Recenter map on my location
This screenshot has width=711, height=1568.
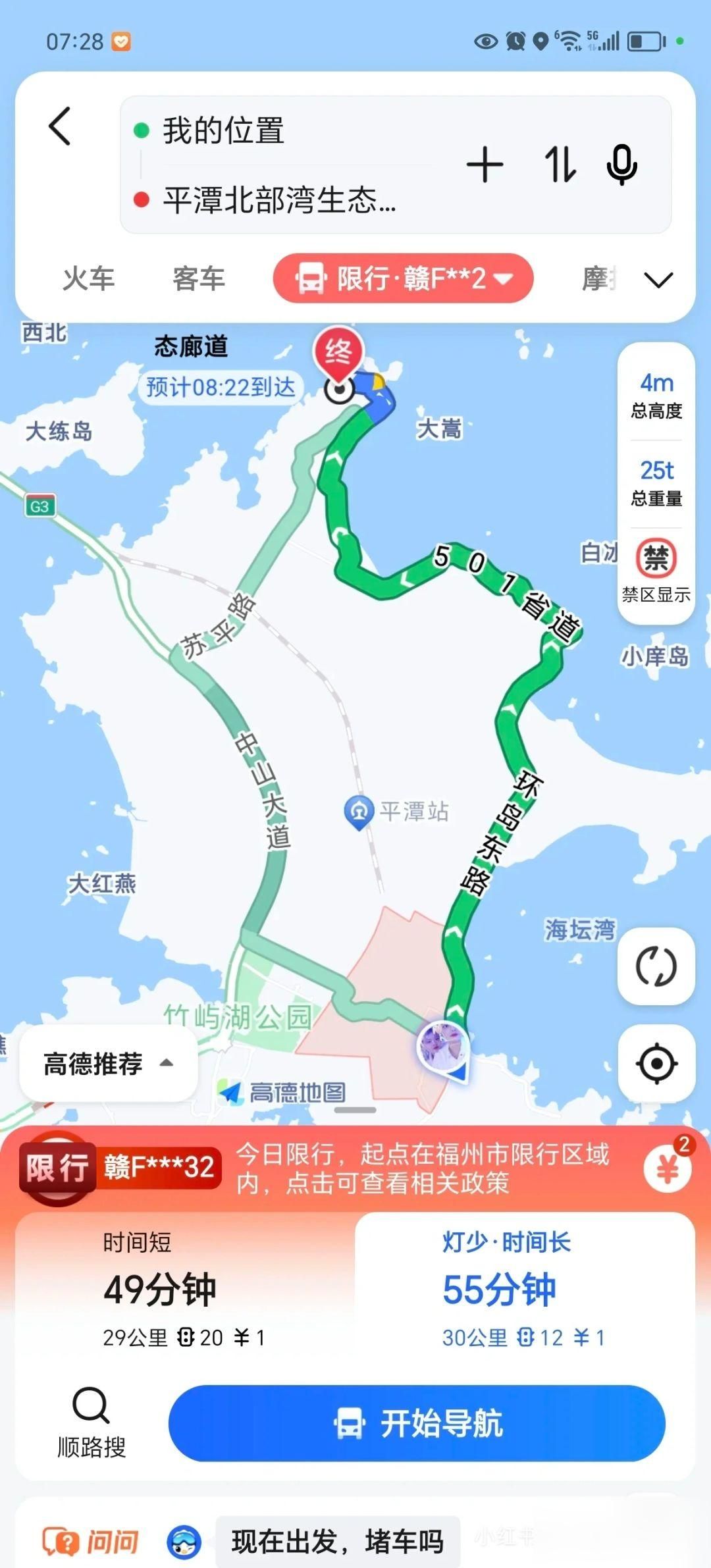point(656,1063)
